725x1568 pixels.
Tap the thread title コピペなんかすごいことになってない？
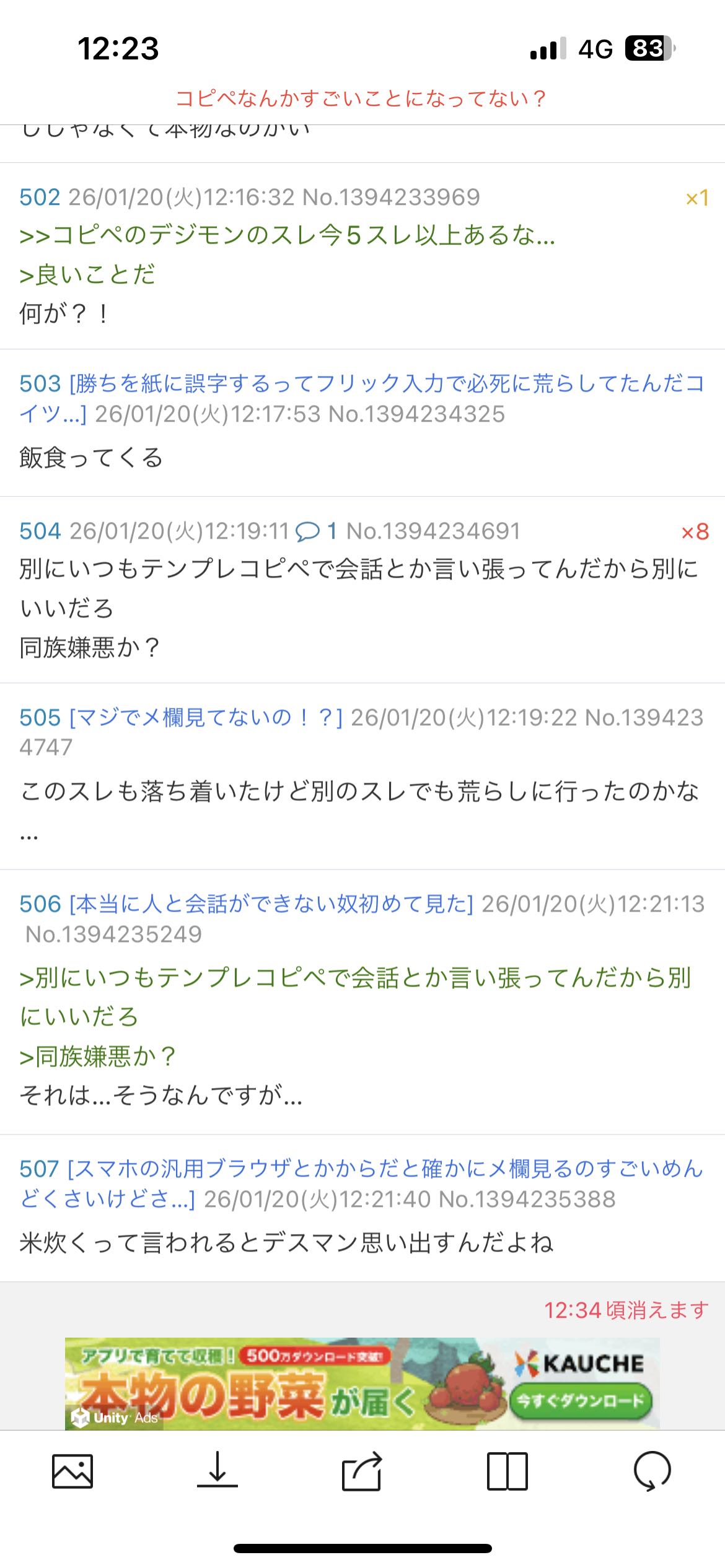(361, 98)
